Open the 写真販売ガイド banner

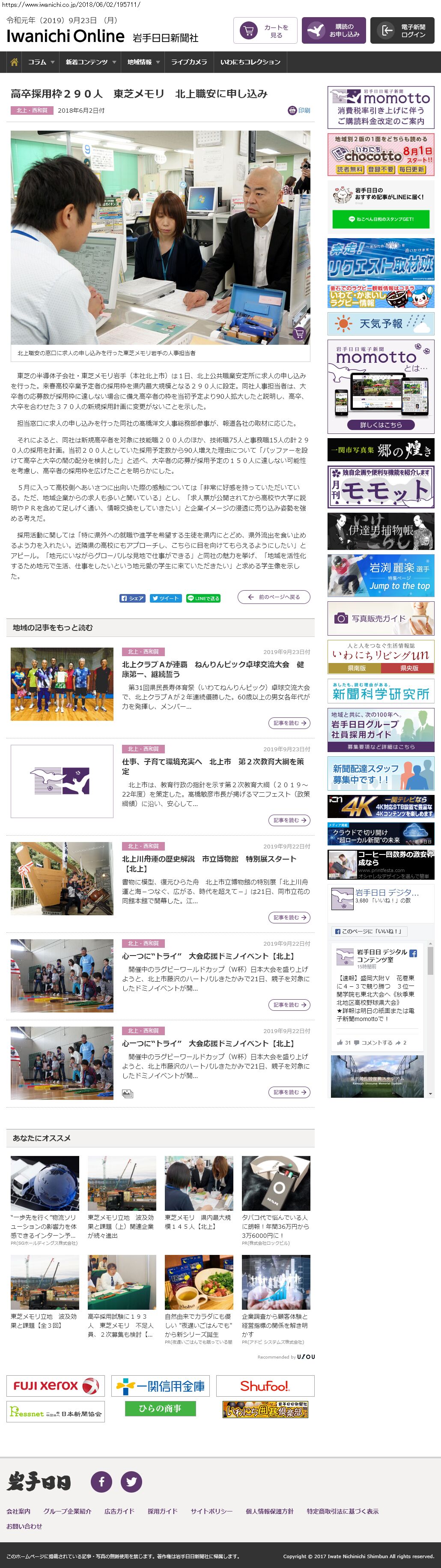pos(381,618)
